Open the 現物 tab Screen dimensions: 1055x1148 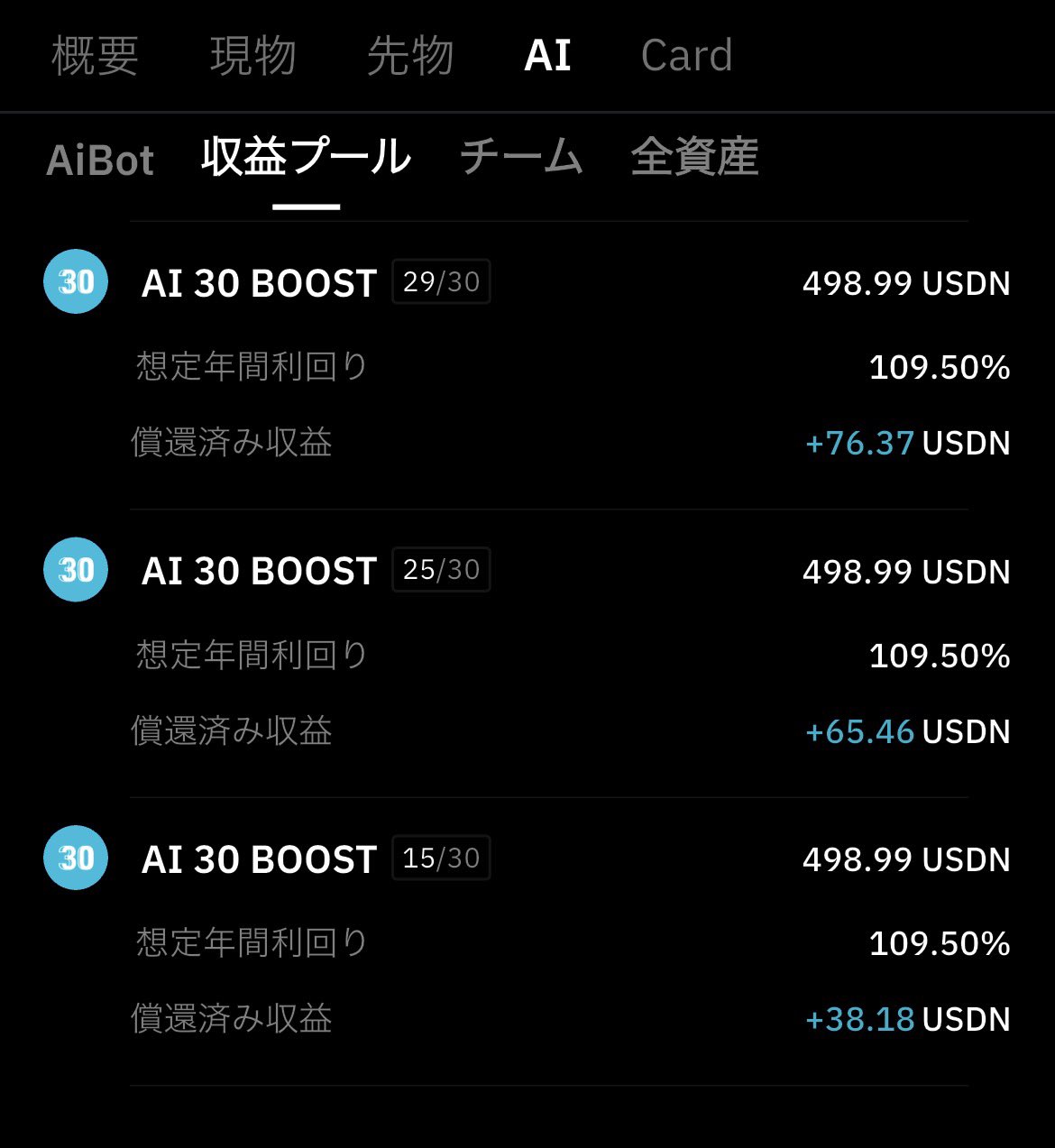(x=252, y=56)
